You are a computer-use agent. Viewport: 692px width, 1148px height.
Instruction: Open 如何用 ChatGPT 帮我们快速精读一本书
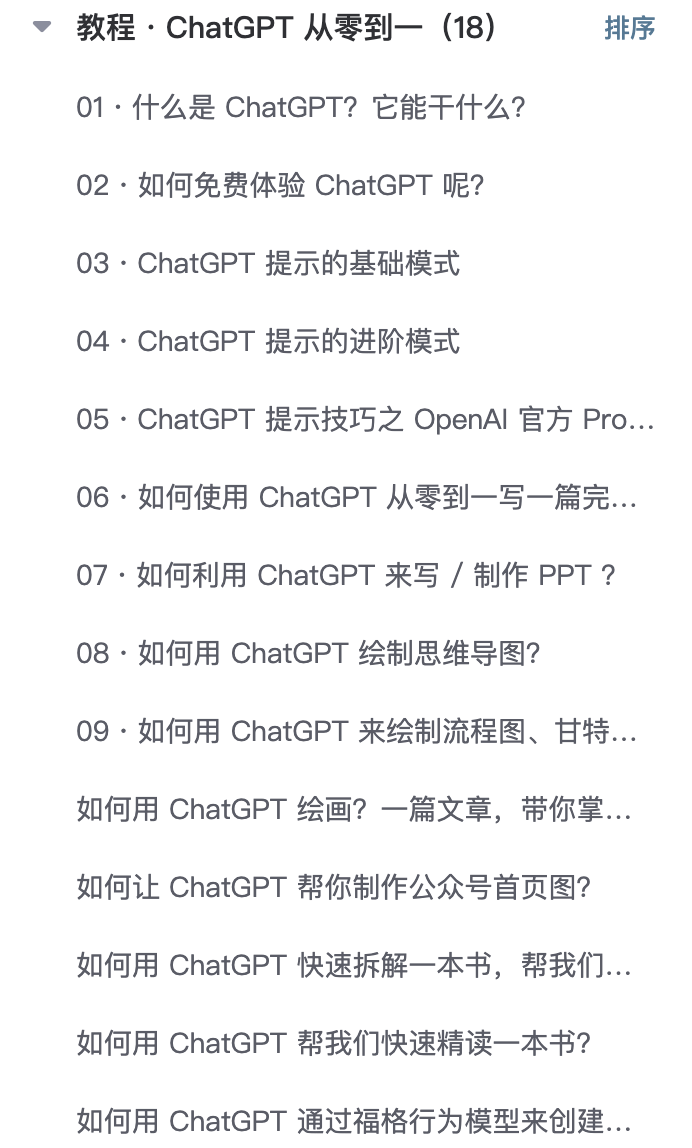(334, 1043)
